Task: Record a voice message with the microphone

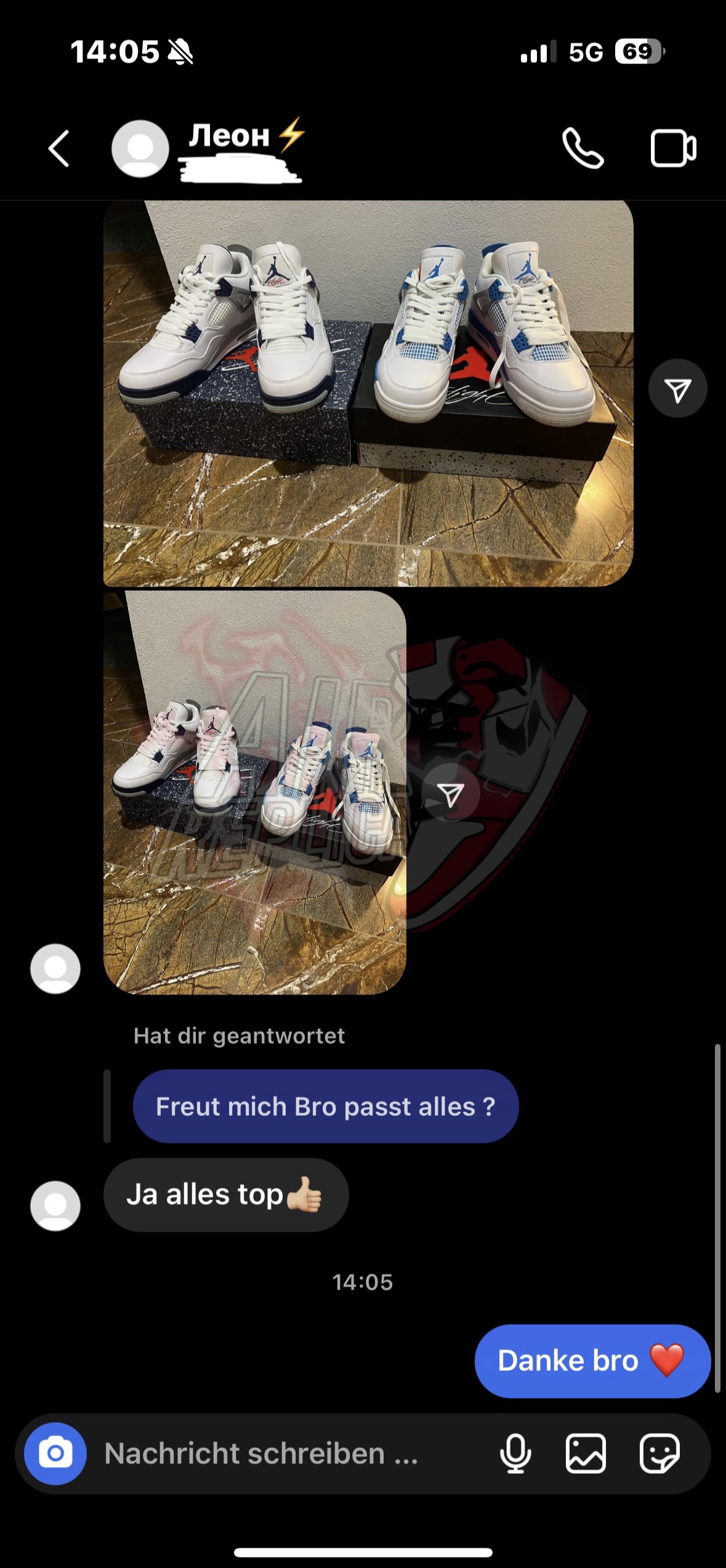Action: (x=515, y=1453)
